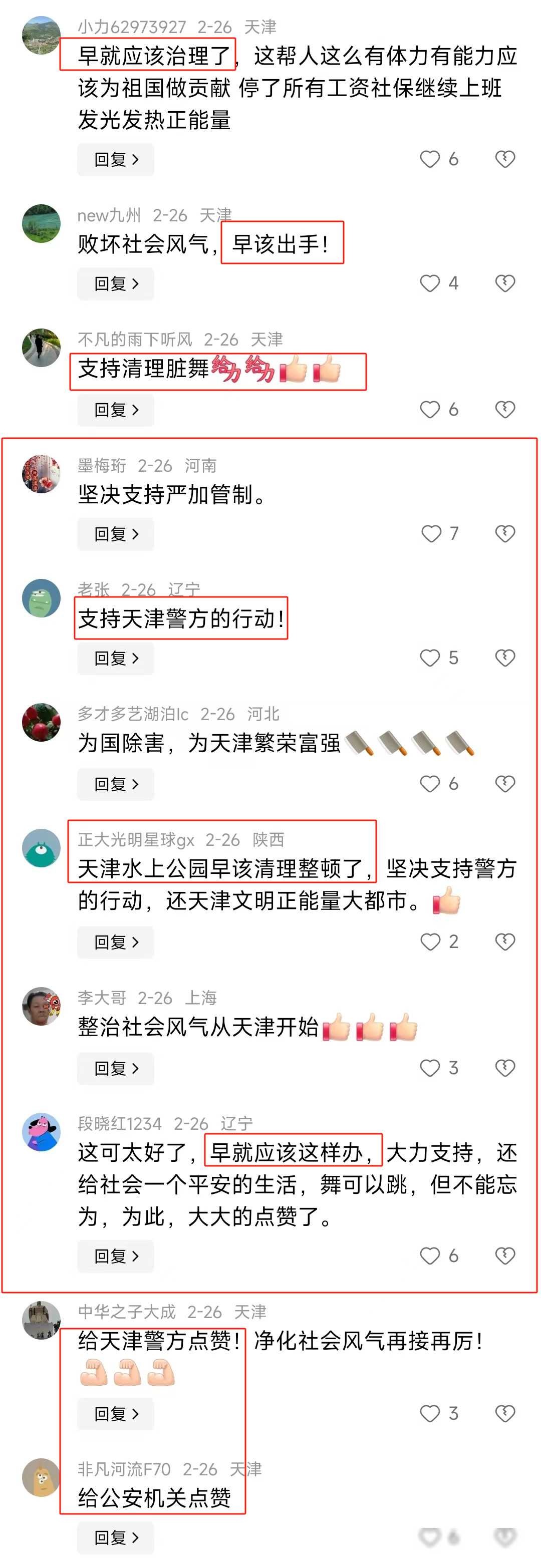Reply to 多才多艺湖泊lc's comment
Screen dimensions: 541x1568
pyautogui.click(x=116, y=784)
